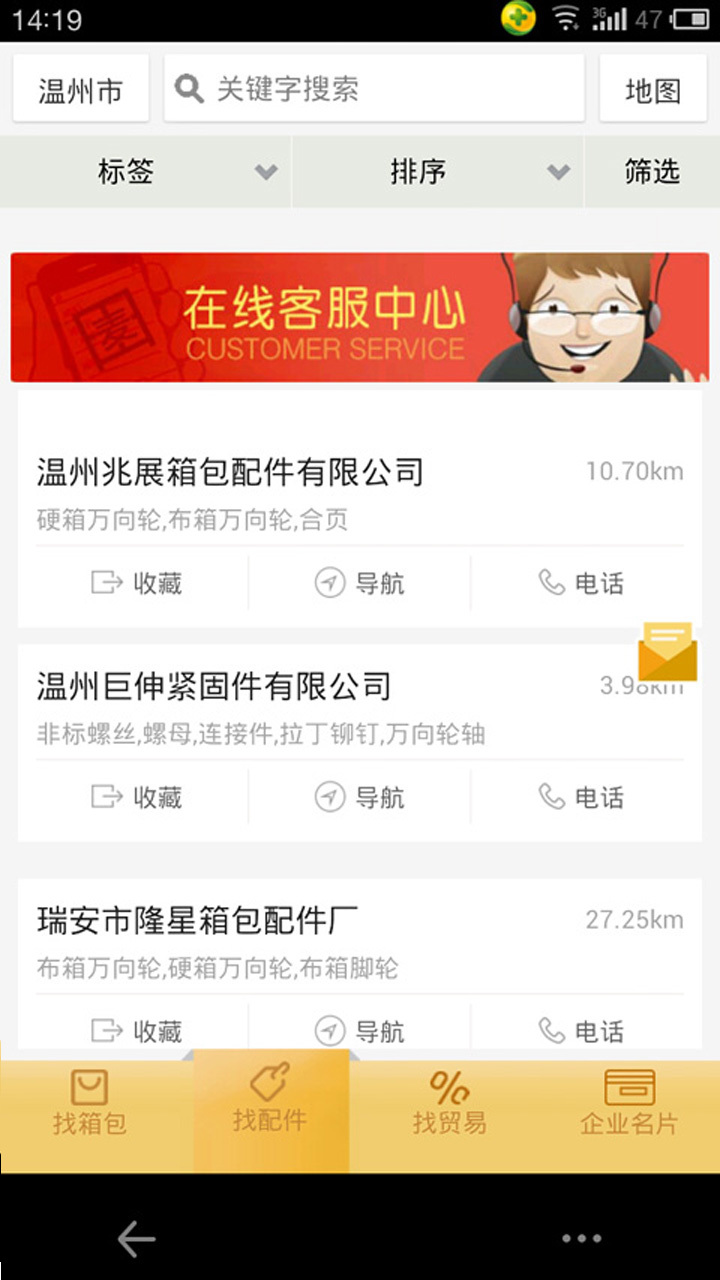Open 温州兆展箱包配件有限公司 company listing
720x1280 pixels.
pyautogui.click(x=230, y=473)
